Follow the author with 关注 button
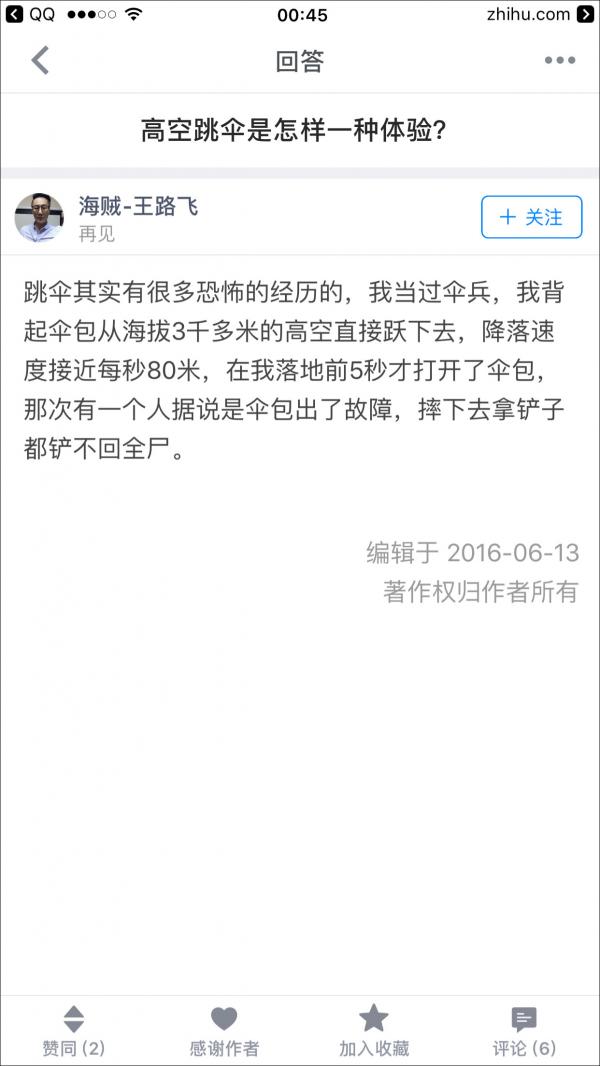Viewport: 600px width, 1066px height. [531, 217]
